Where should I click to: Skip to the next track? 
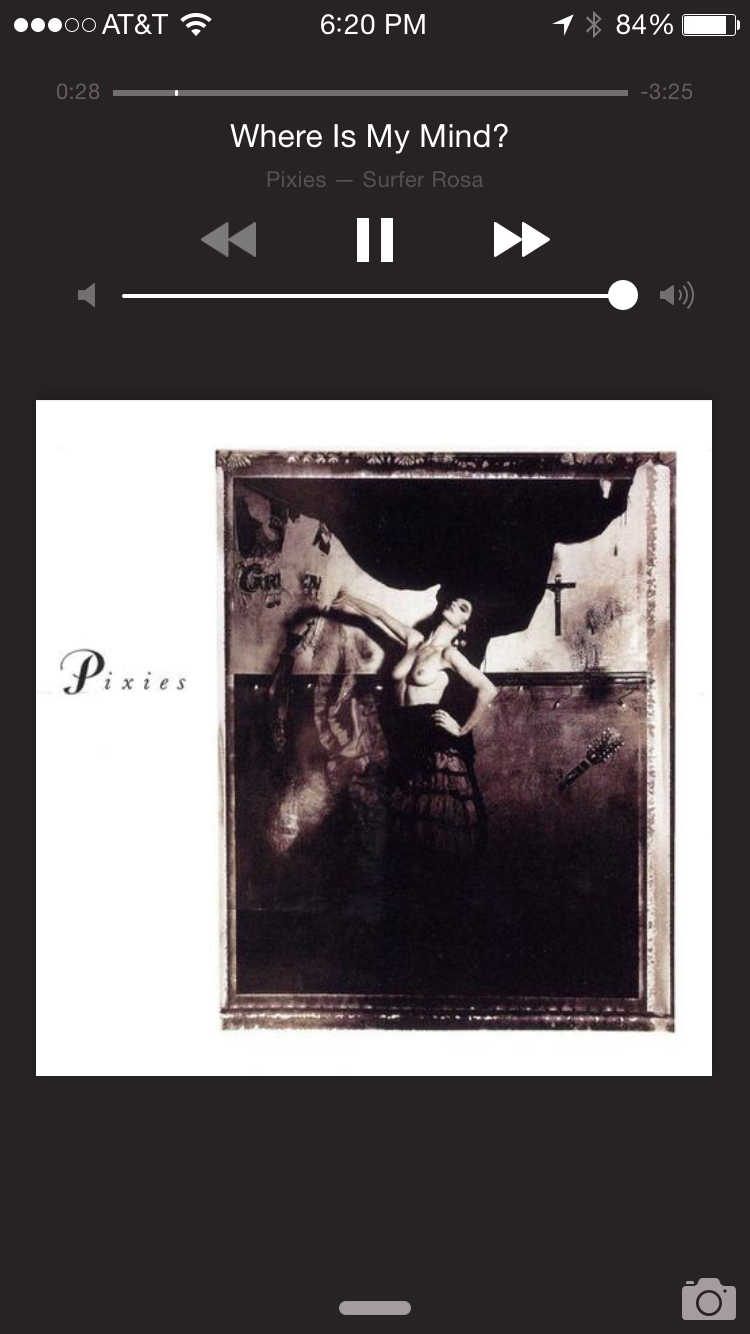tap(521, 240)
